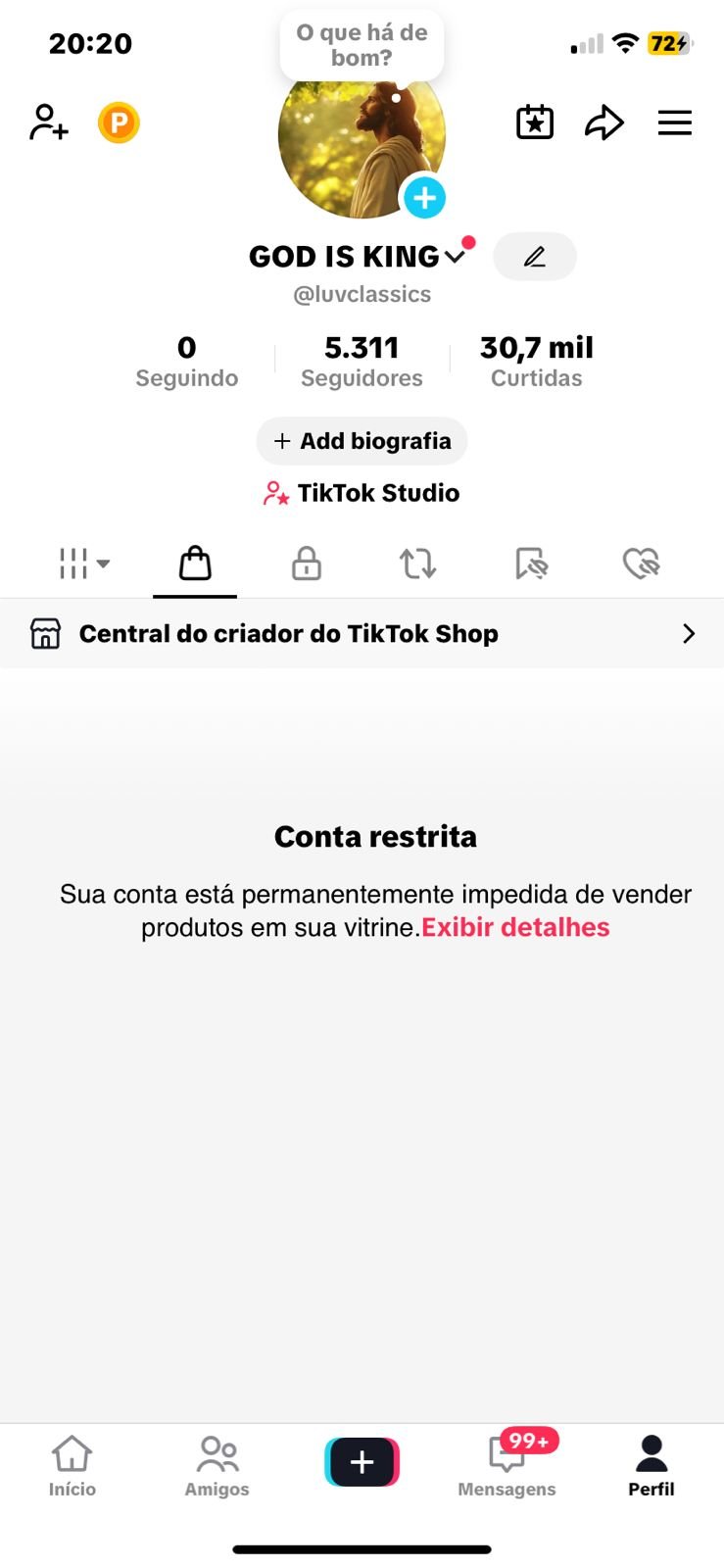Viewport: 724px width, 1568px height.
Task: Switch to the reposts tab
Action: coord(417,563)
